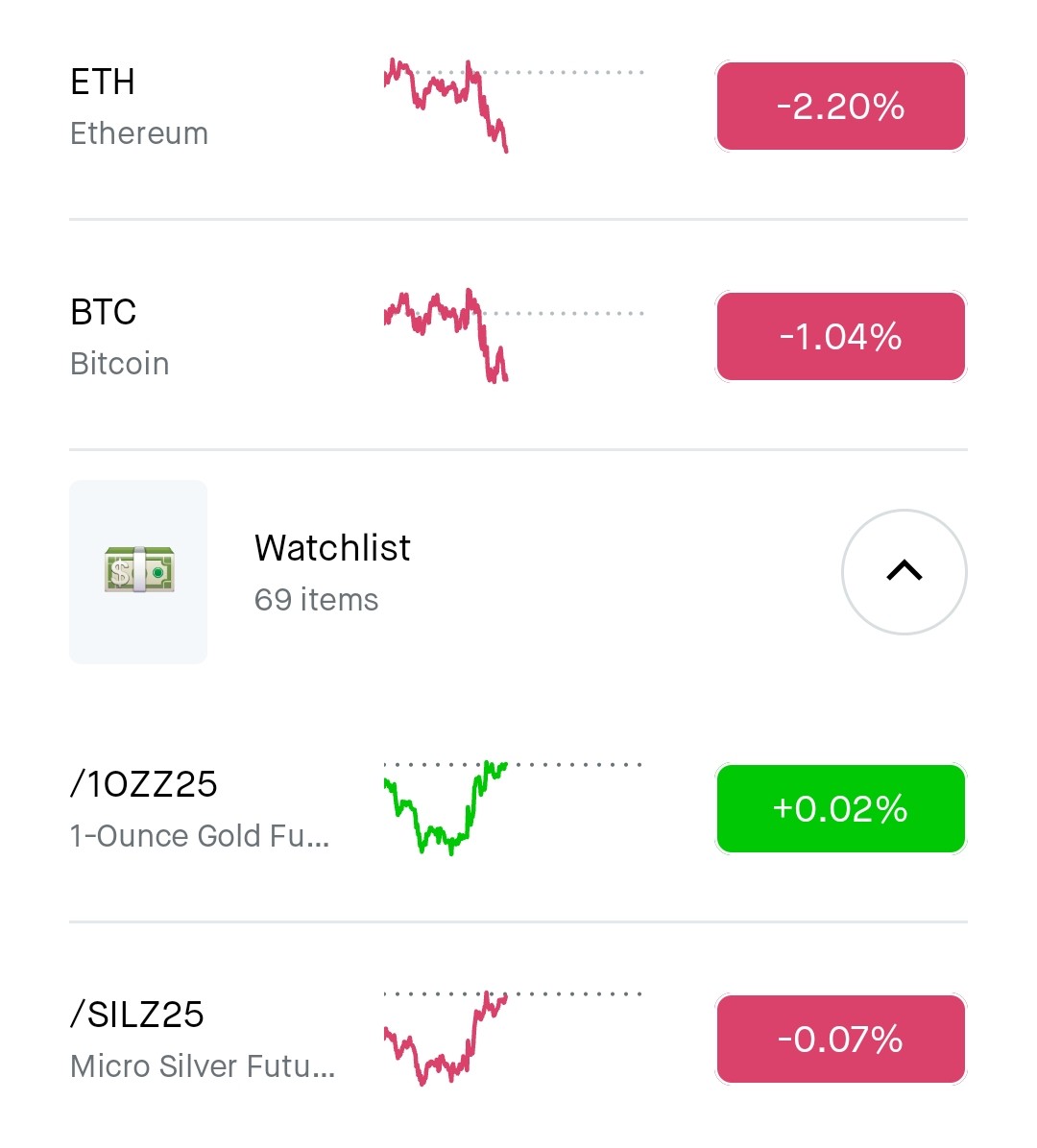This screenshot has width=1037, height=1148.
Task: Tap the +0.02% change button for /1OZZ25
Action: 841,808
